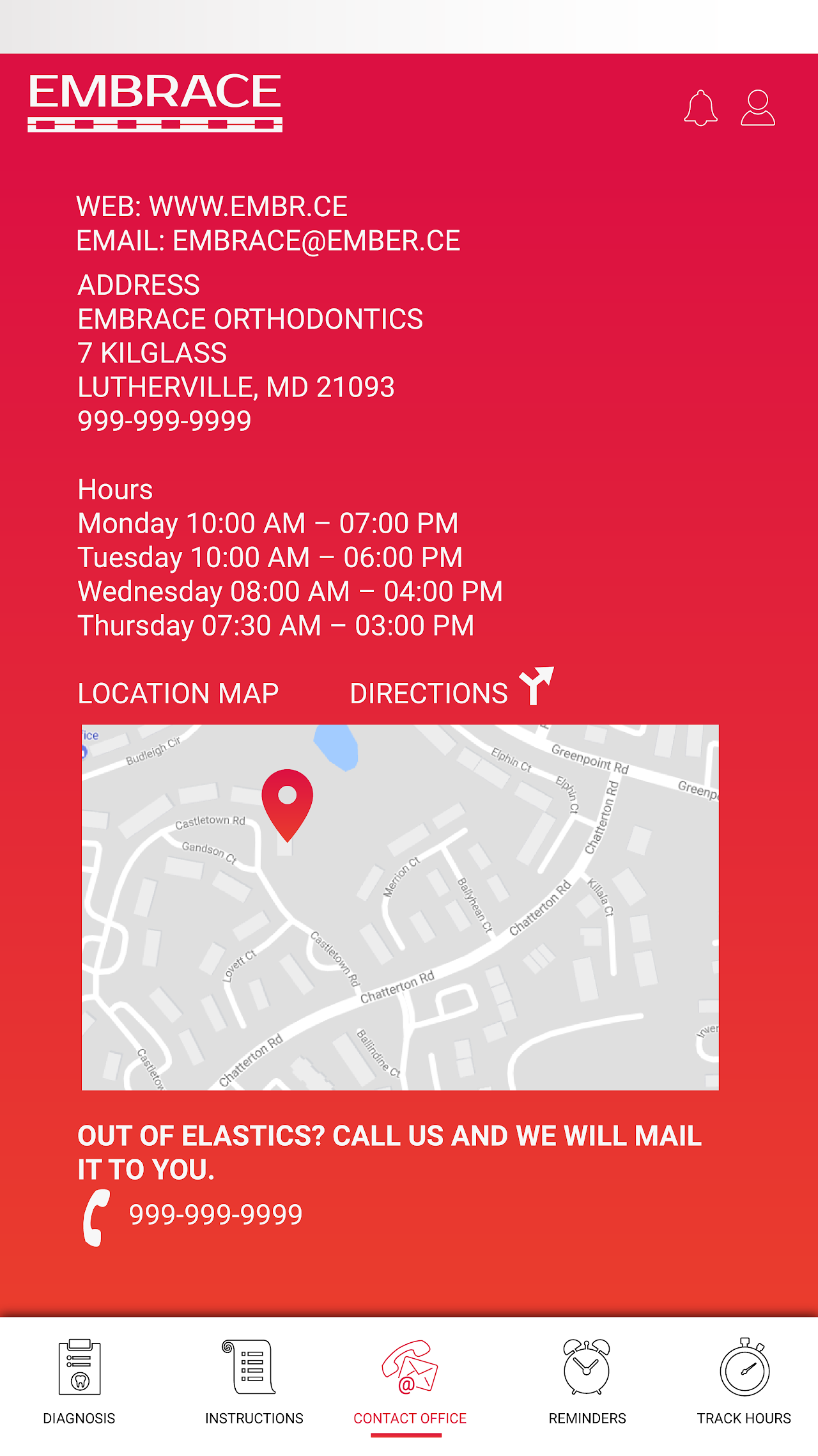Open the location map preview

pyautogui.click(x=400, y=907)
